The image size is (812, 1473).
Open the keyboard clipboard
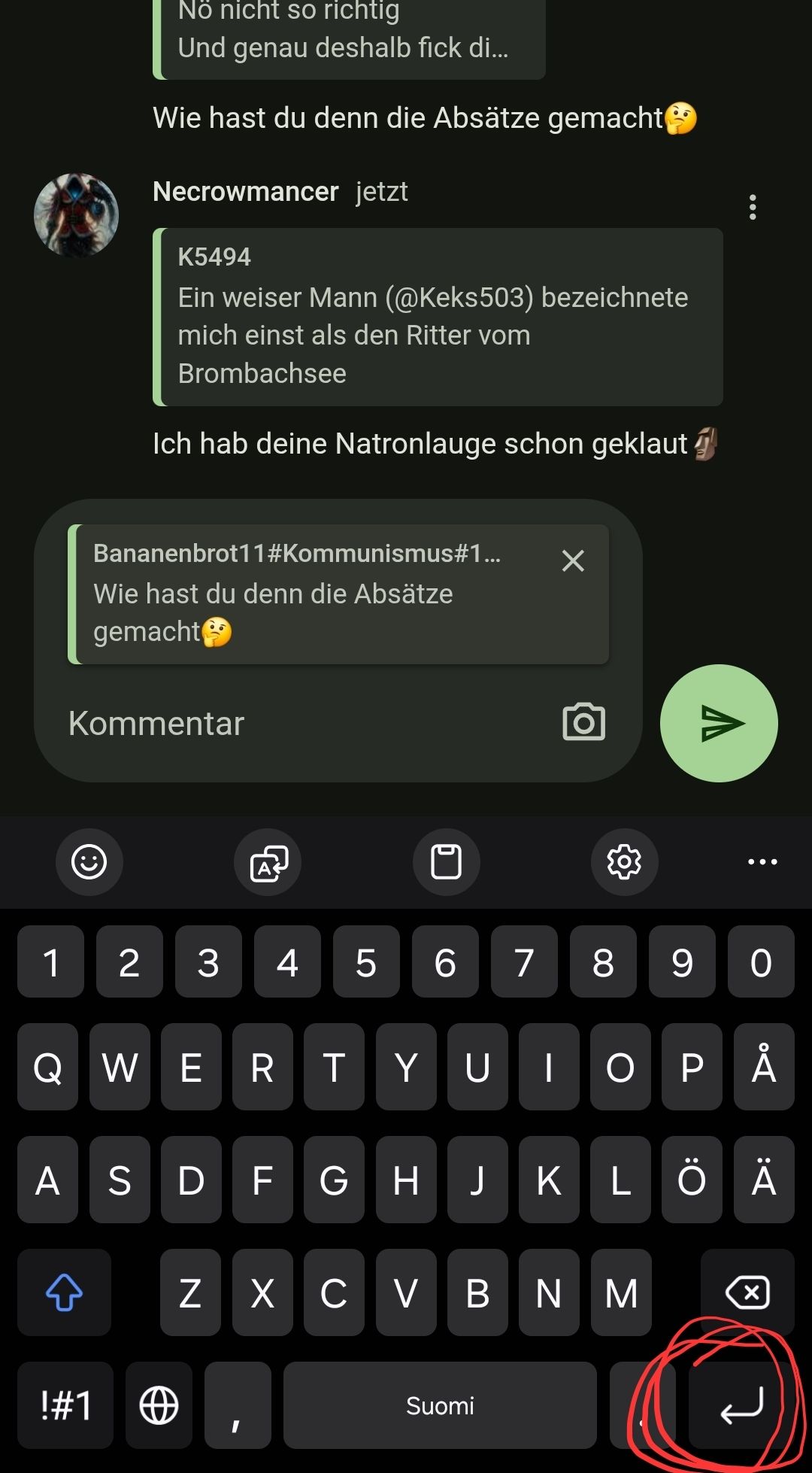(446, 861)
